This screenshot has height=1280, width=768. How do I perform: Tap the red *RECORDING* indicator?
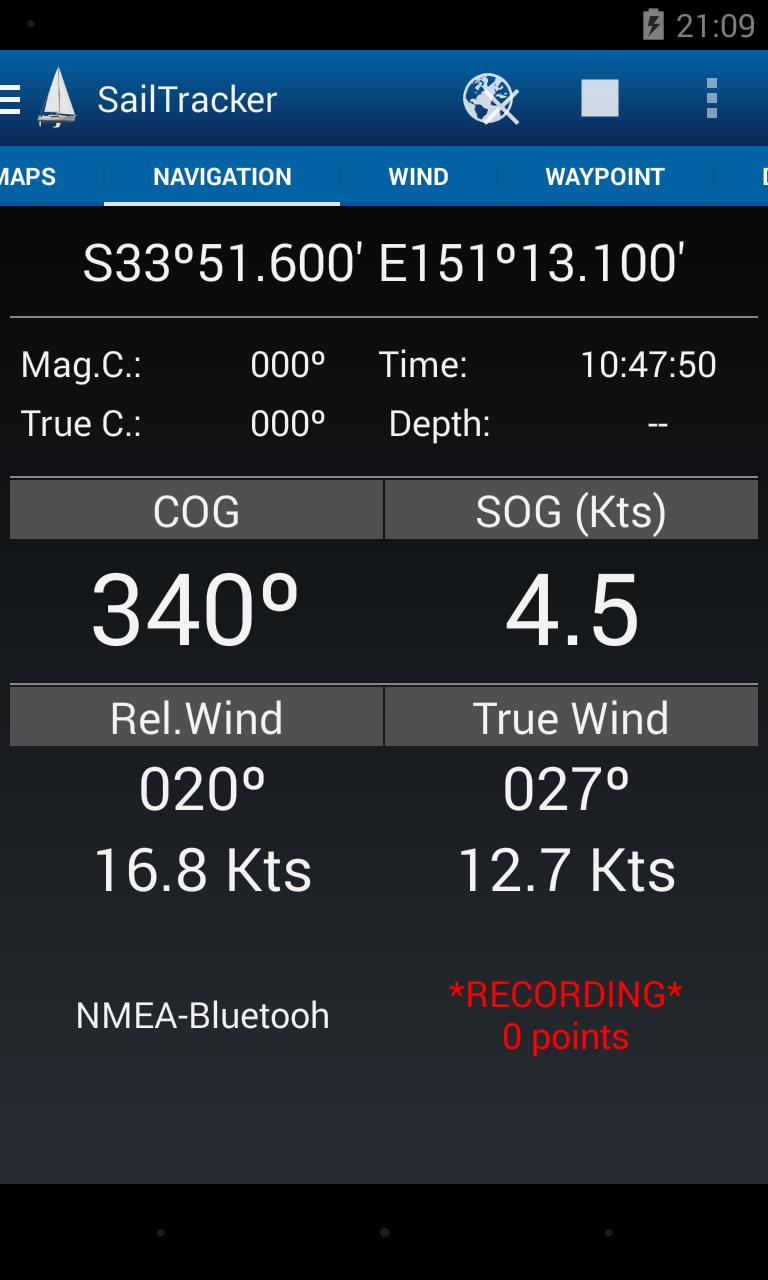coord(564,993)
